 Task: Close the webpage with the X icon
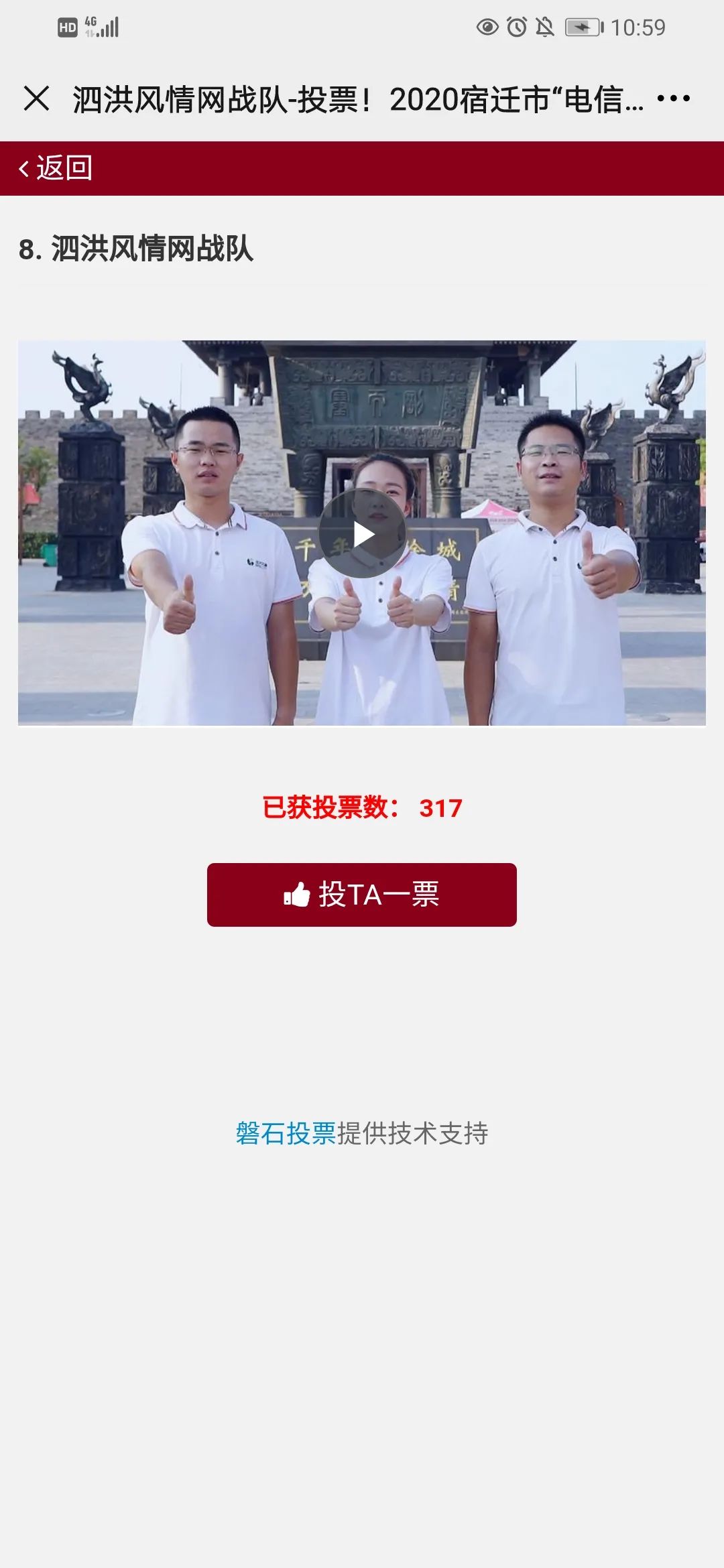point(36,99)
